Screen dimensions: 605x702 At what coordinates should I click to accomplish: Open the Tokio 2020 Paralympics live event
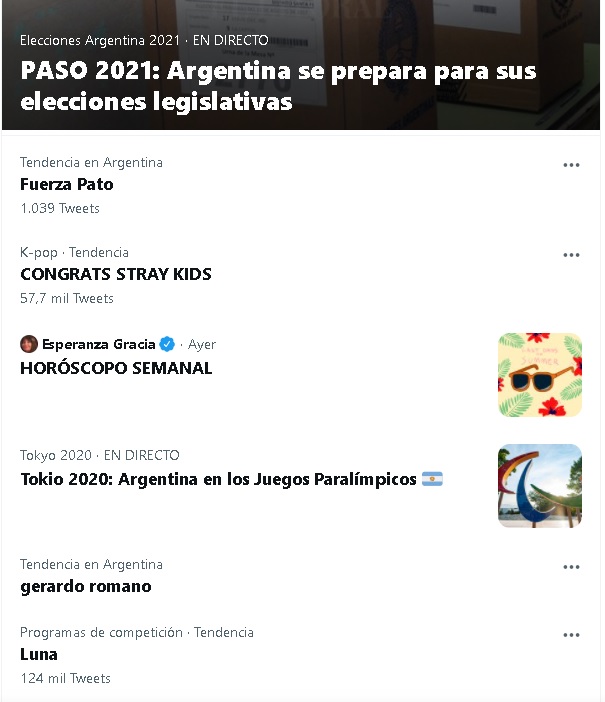point(218,480)
